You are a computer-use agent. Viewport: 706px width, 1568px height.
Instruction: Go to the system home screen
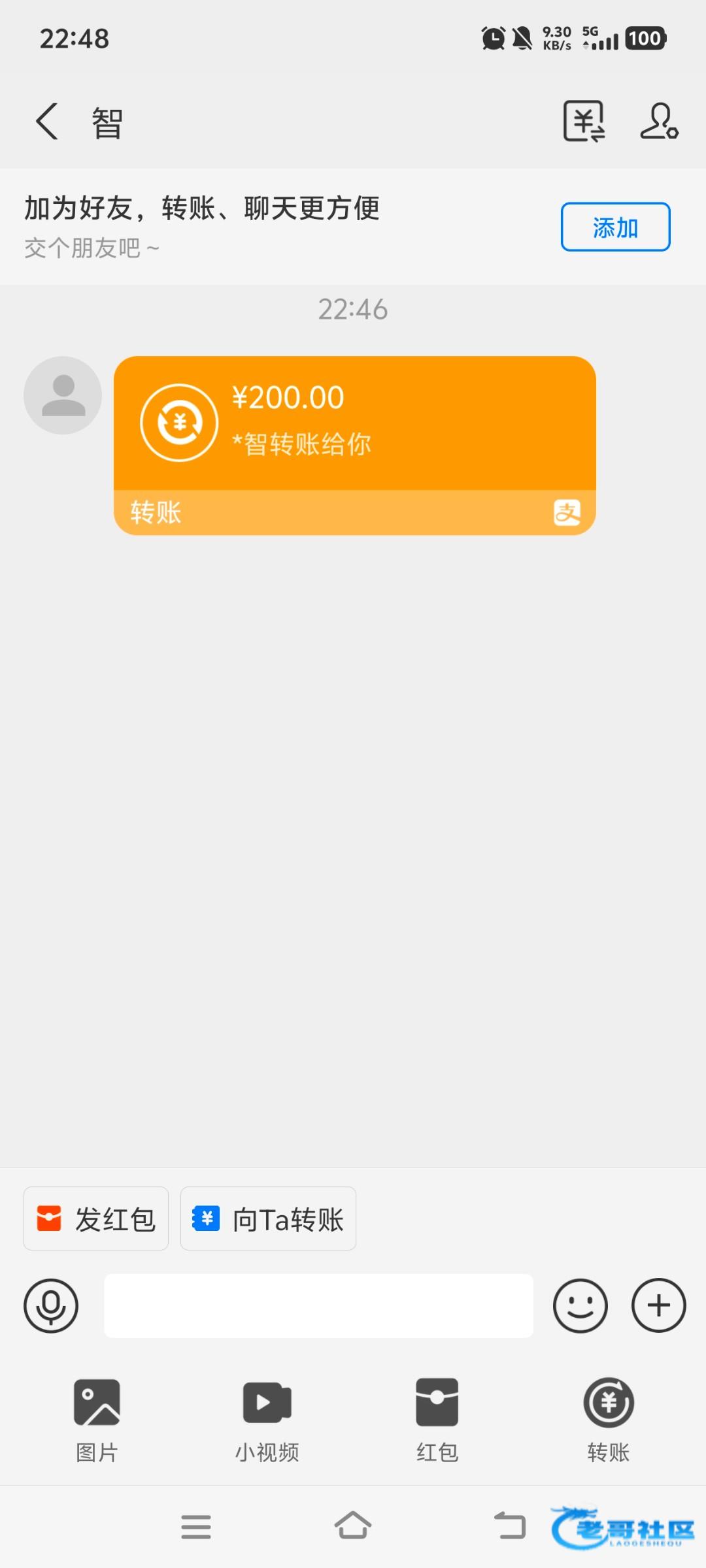point(353,1526)
